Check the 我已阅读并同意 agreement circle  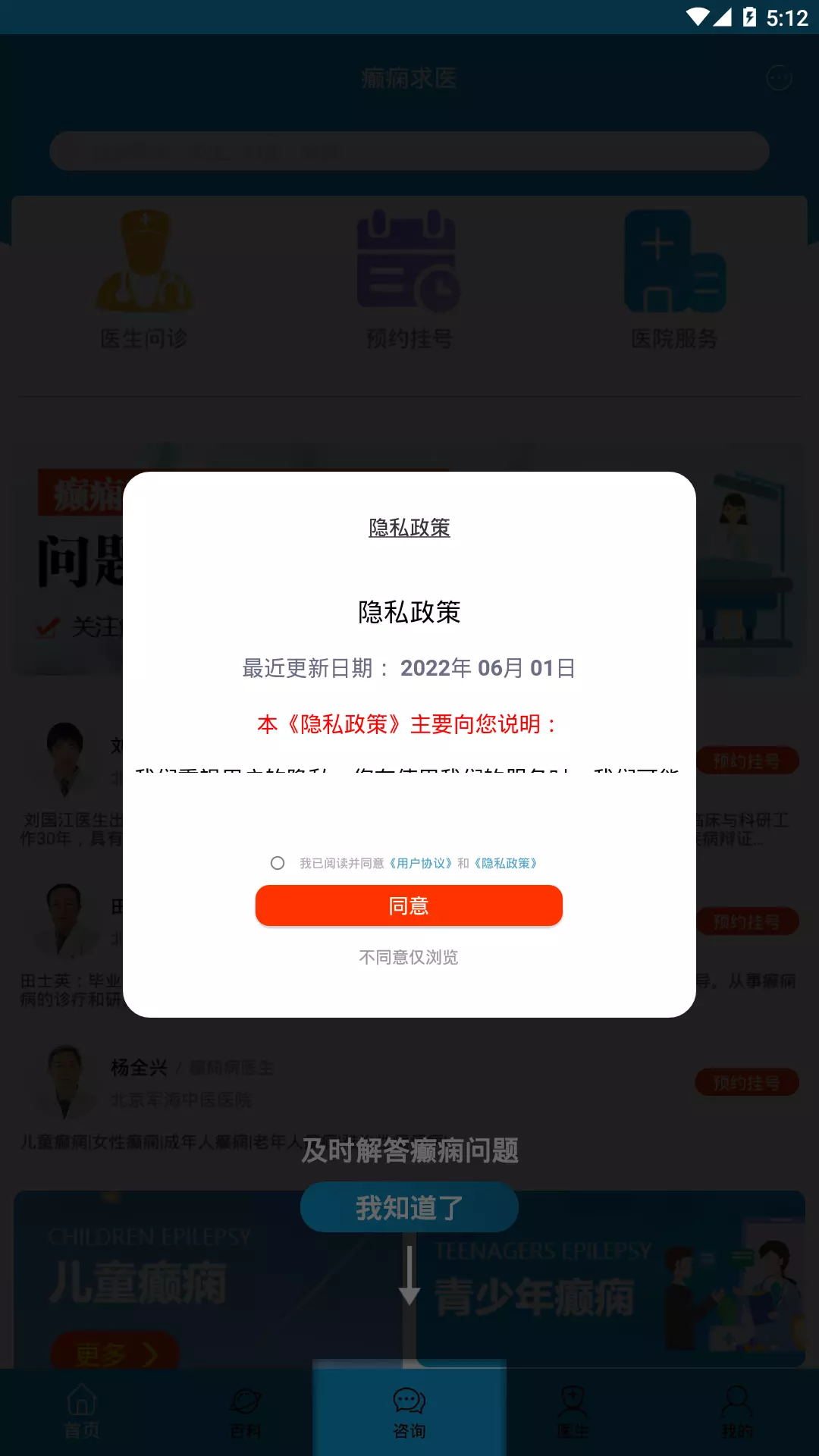pyautogui.click(x=278, y=863)
